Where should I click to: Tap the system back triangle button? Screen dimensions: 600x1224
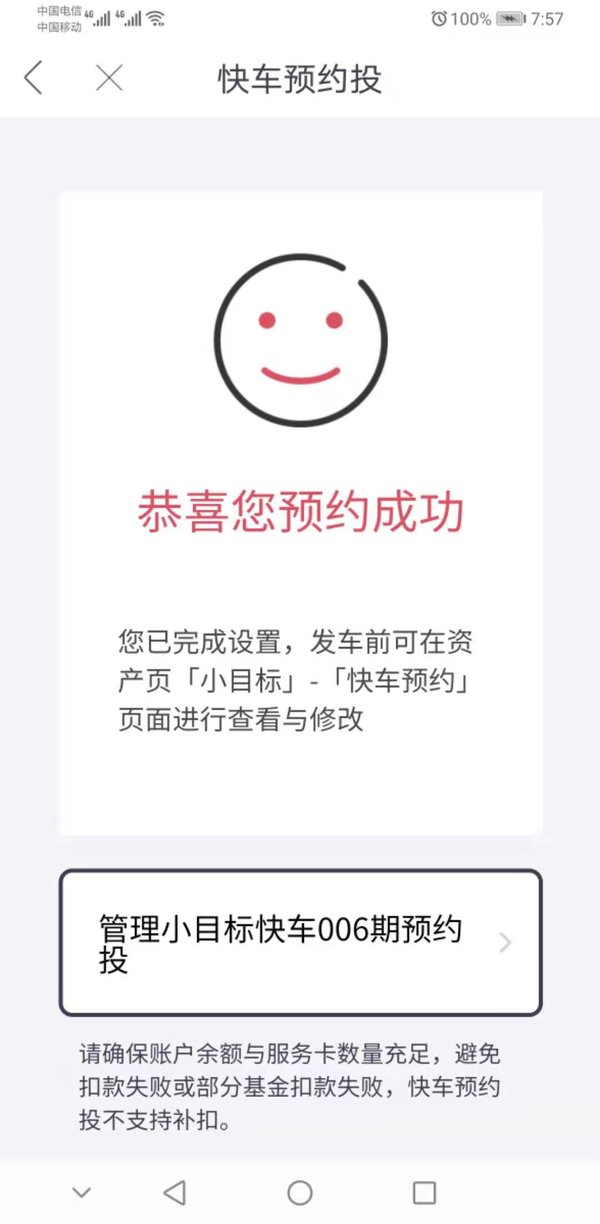175,1192
